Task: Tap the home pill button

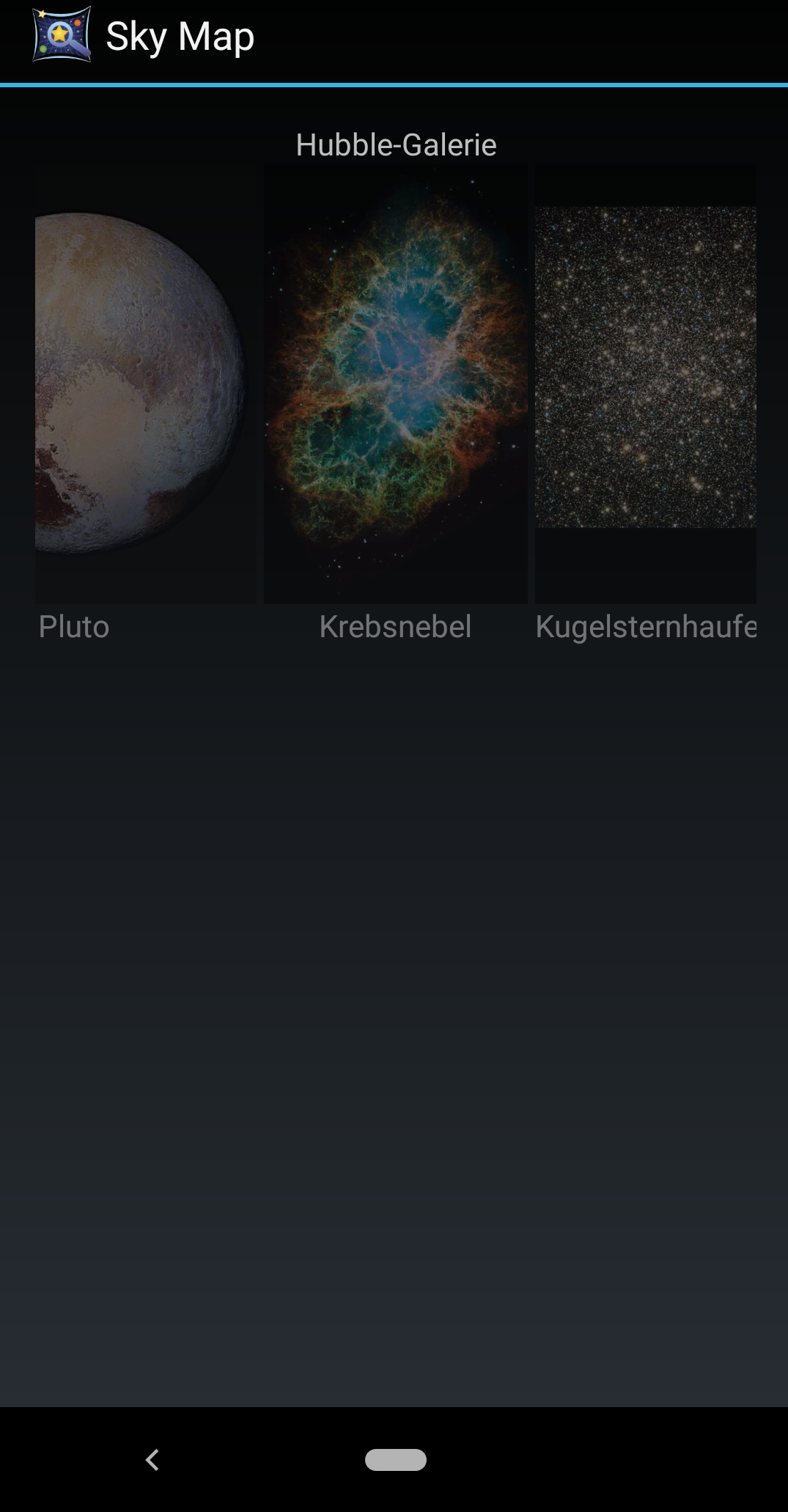Action: 395,1460
